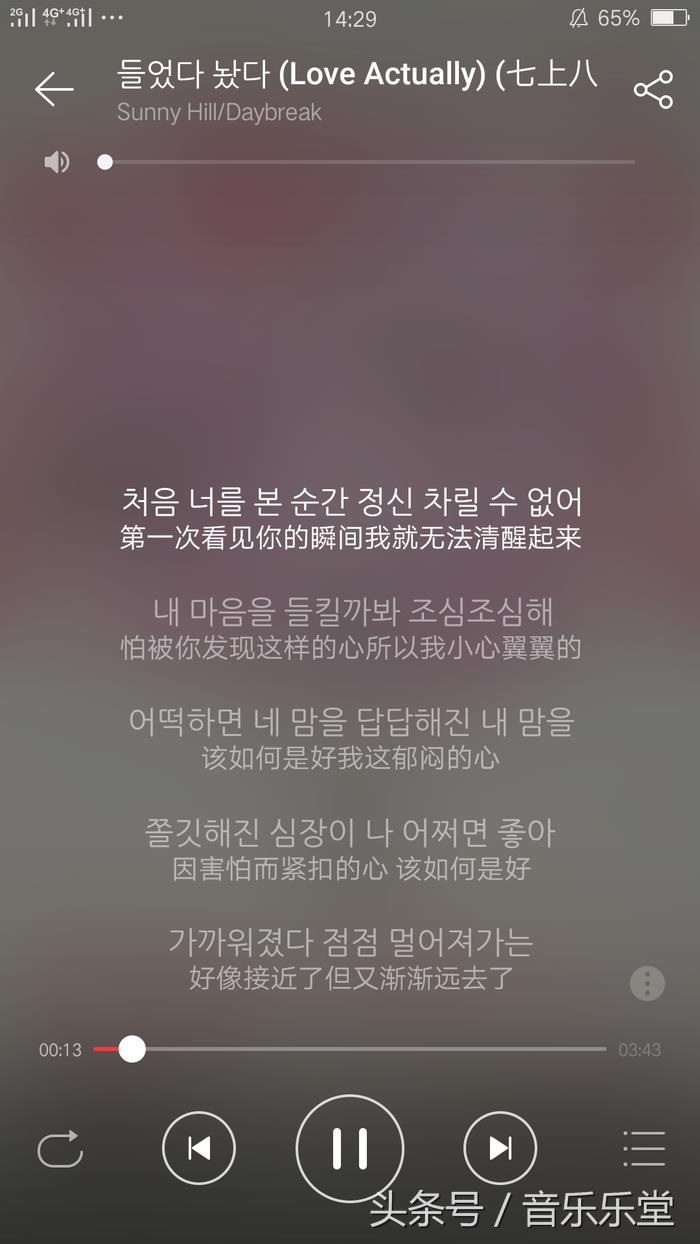Pause the current song
Screen dimensions: 700x1244
tap(350, 1149)
